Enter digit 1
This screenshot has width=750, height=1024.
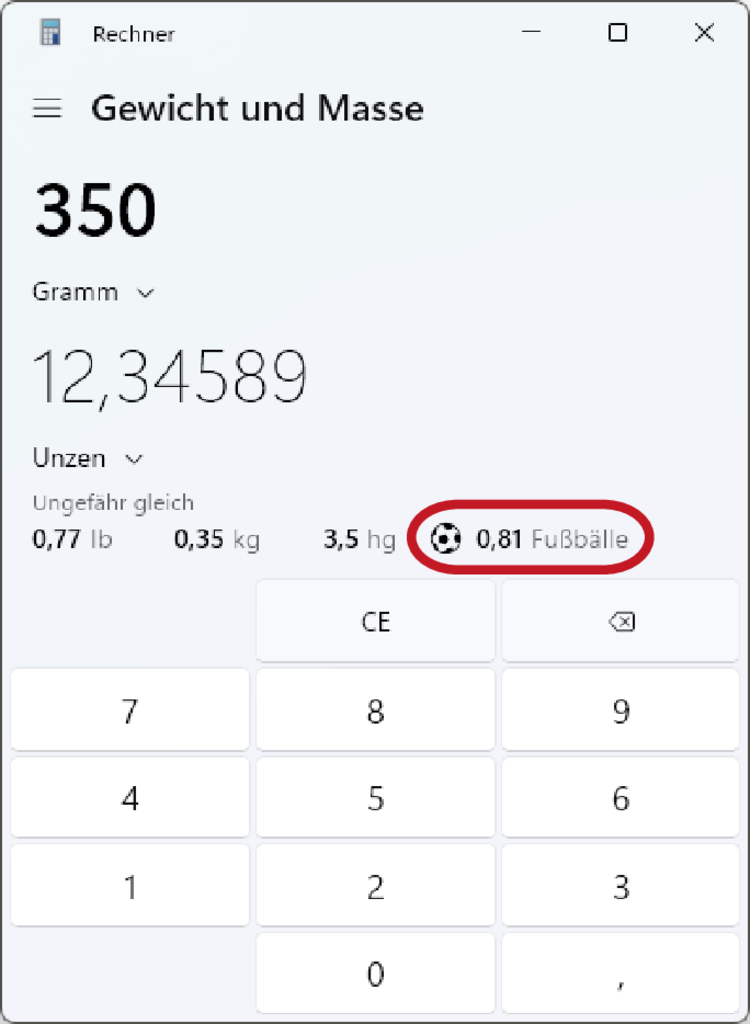(130, 886)
